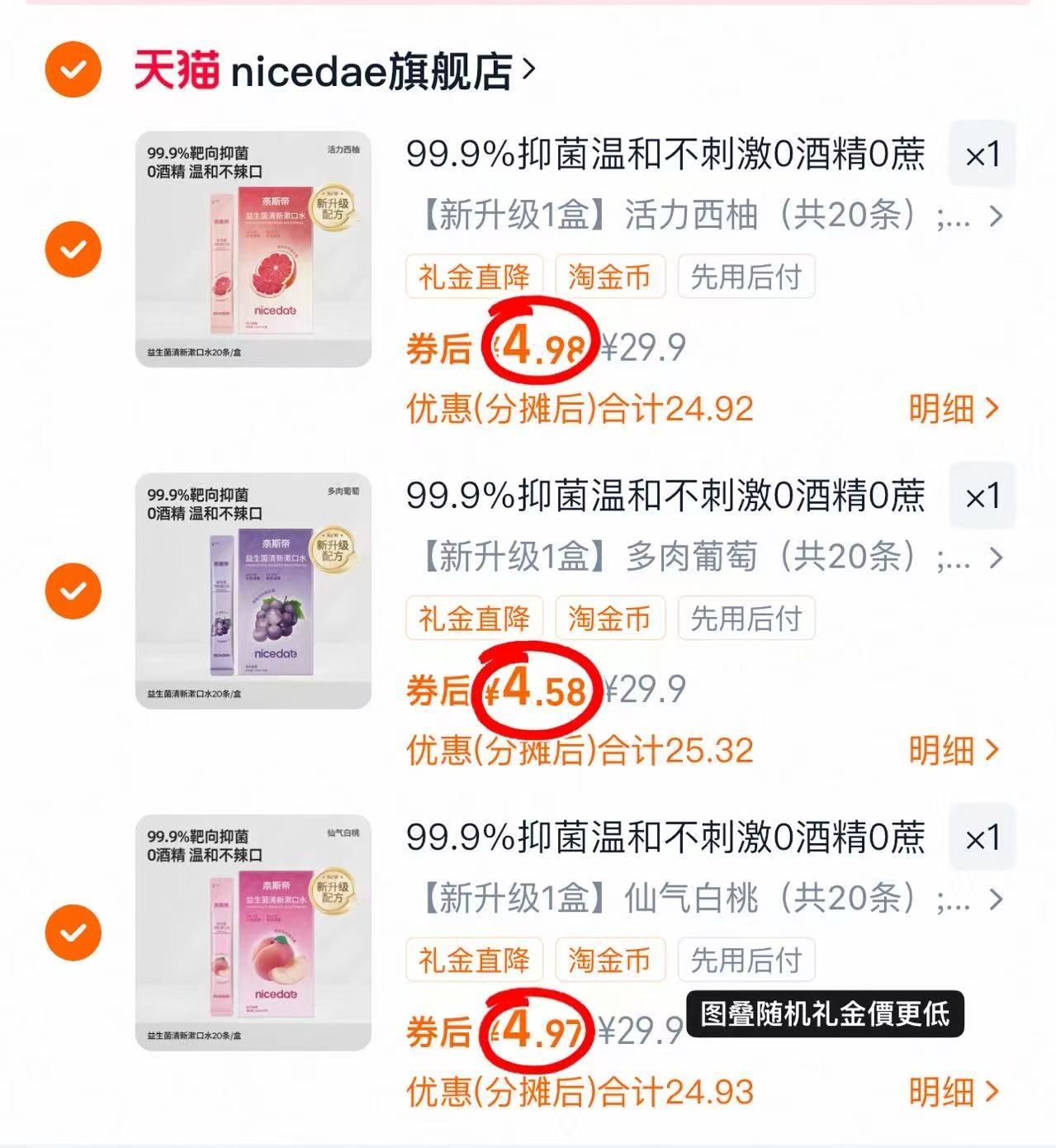This screenshot has width=1056, height=1148.
Task: Click the 礼金直降 tag on the grape flavor item
Action: point(473,617)
